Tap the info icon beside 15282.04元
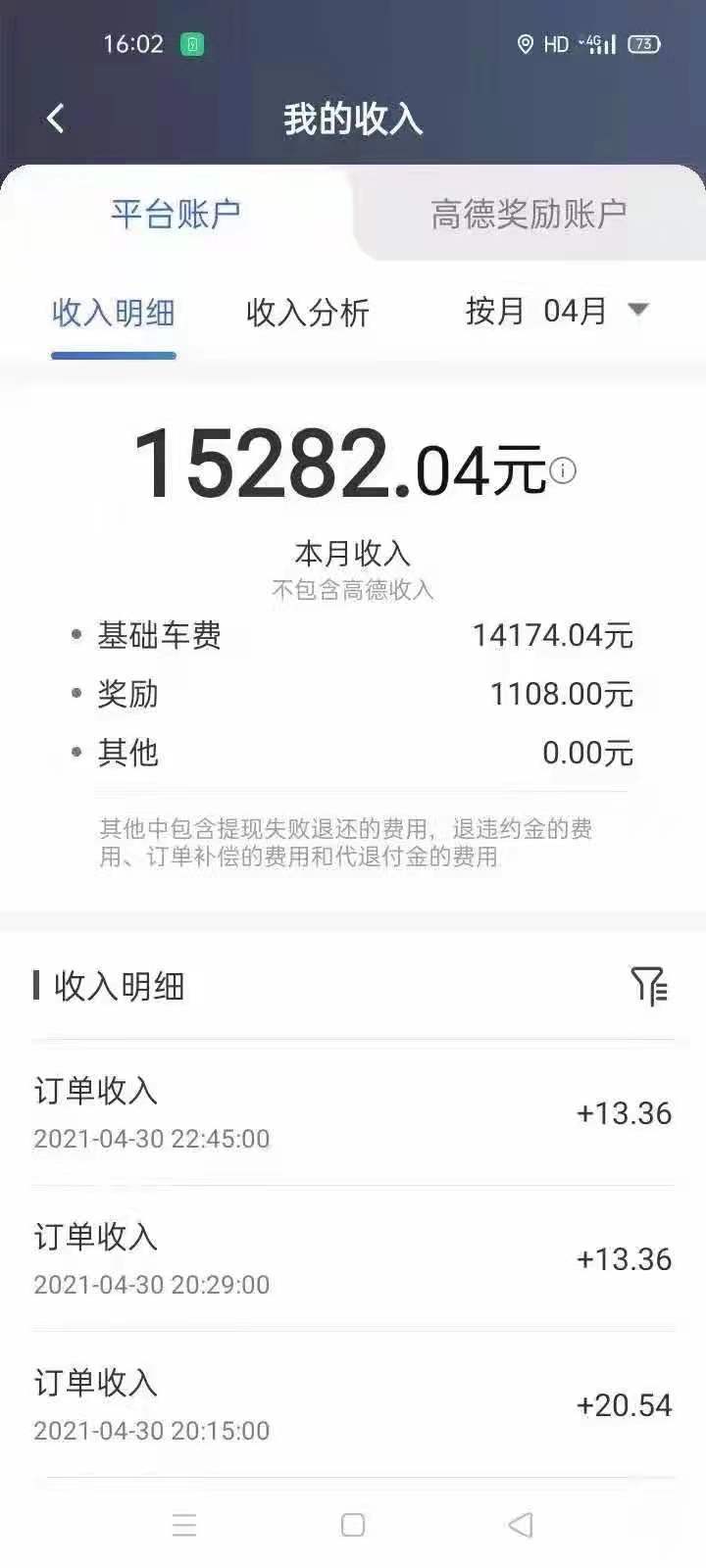This screenshot has width=706, height=1568. pos(563,471)
